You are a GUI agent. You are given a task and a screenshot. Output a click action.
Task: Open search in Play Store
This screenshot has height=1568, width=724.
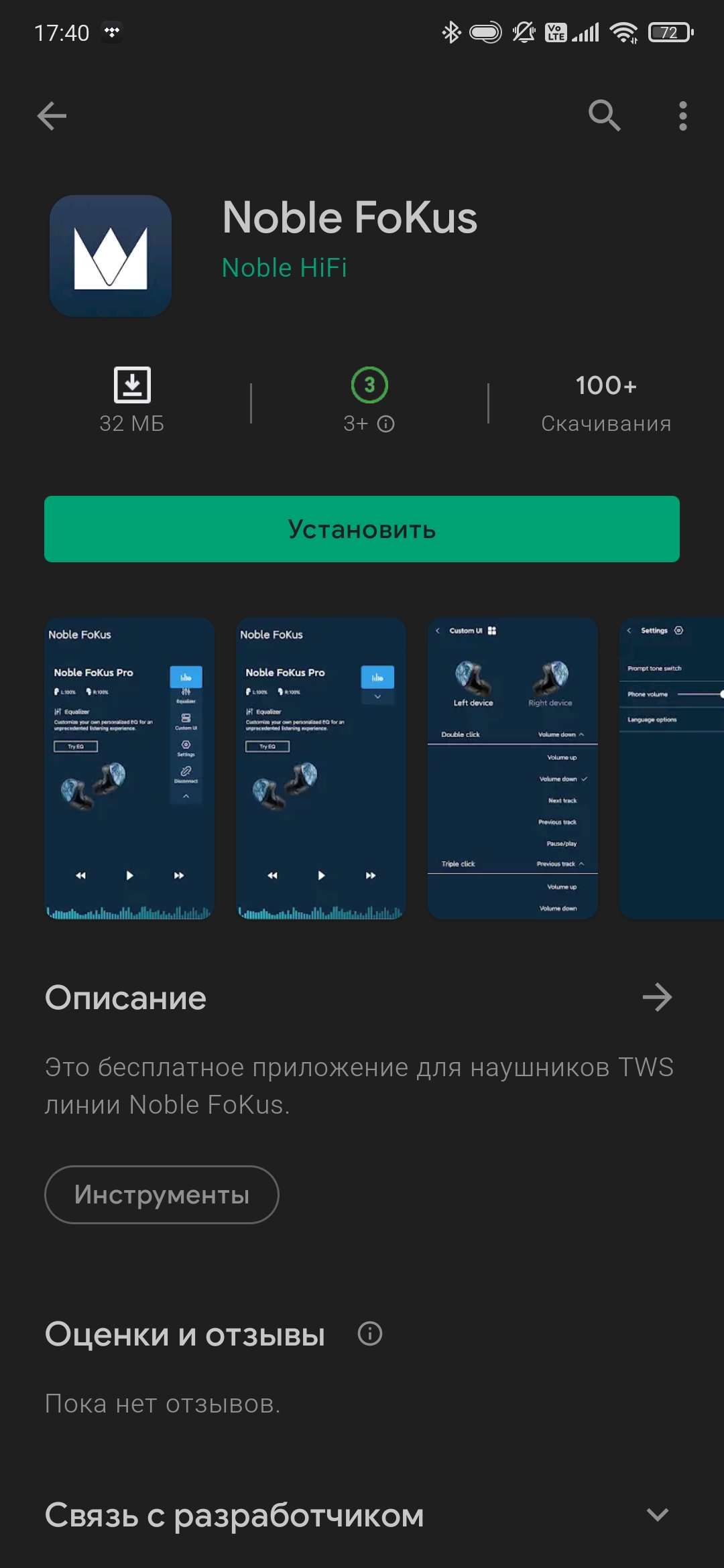point(604,116)
